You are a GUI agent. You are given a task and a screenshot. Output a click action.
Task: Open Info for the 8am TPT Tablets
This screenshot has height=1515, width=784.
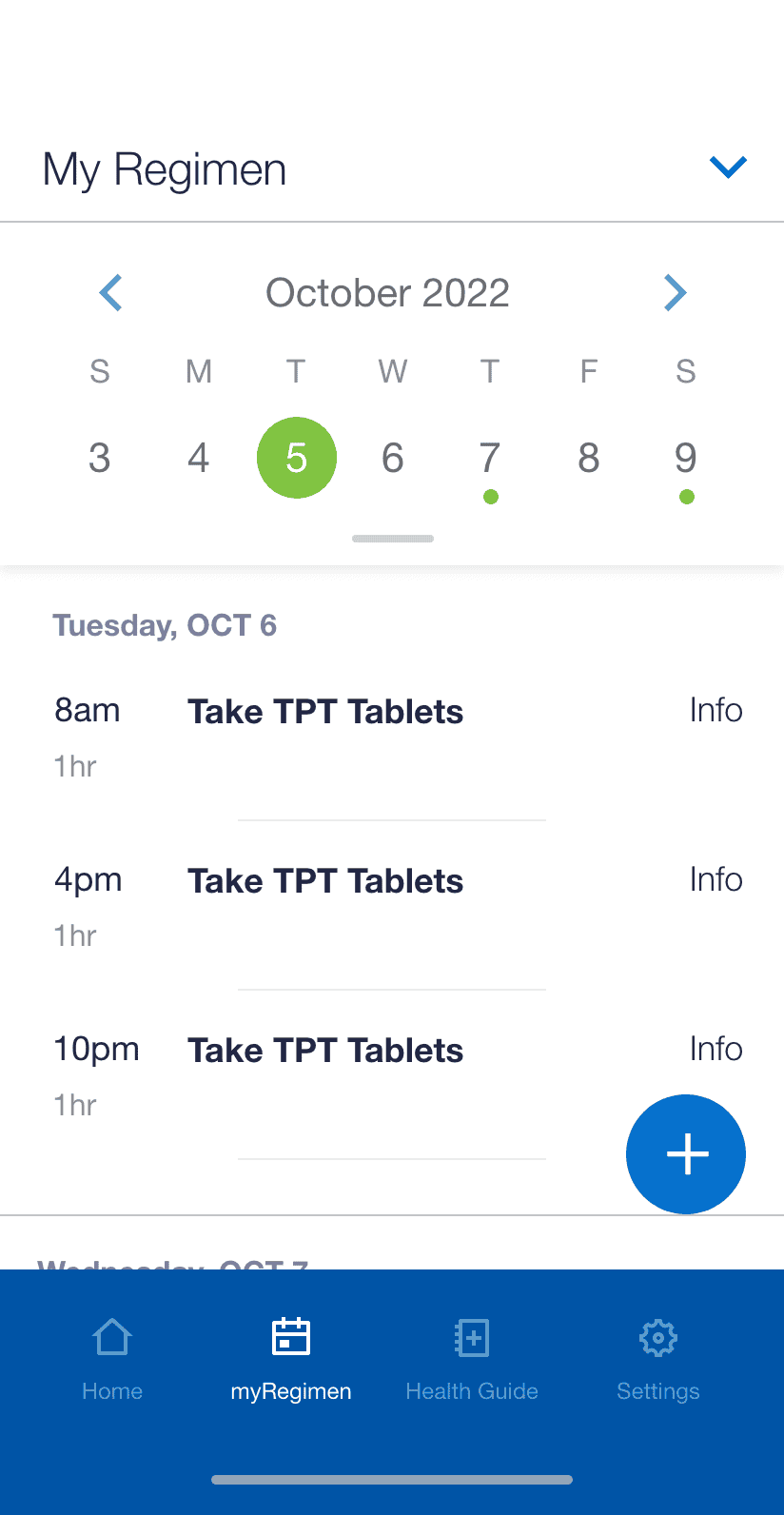715,710
